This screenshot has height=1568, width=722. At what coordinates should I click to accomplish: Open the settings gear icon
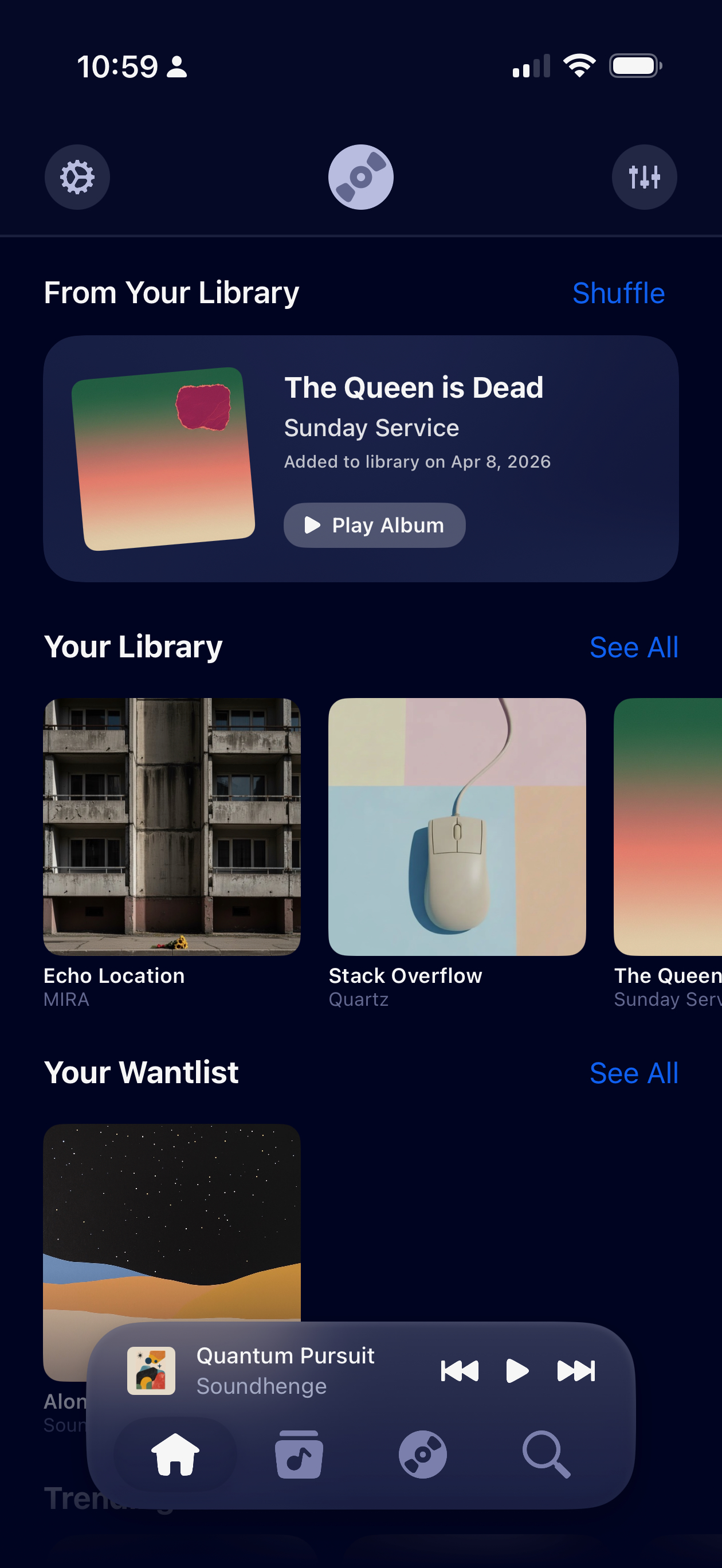77,177
